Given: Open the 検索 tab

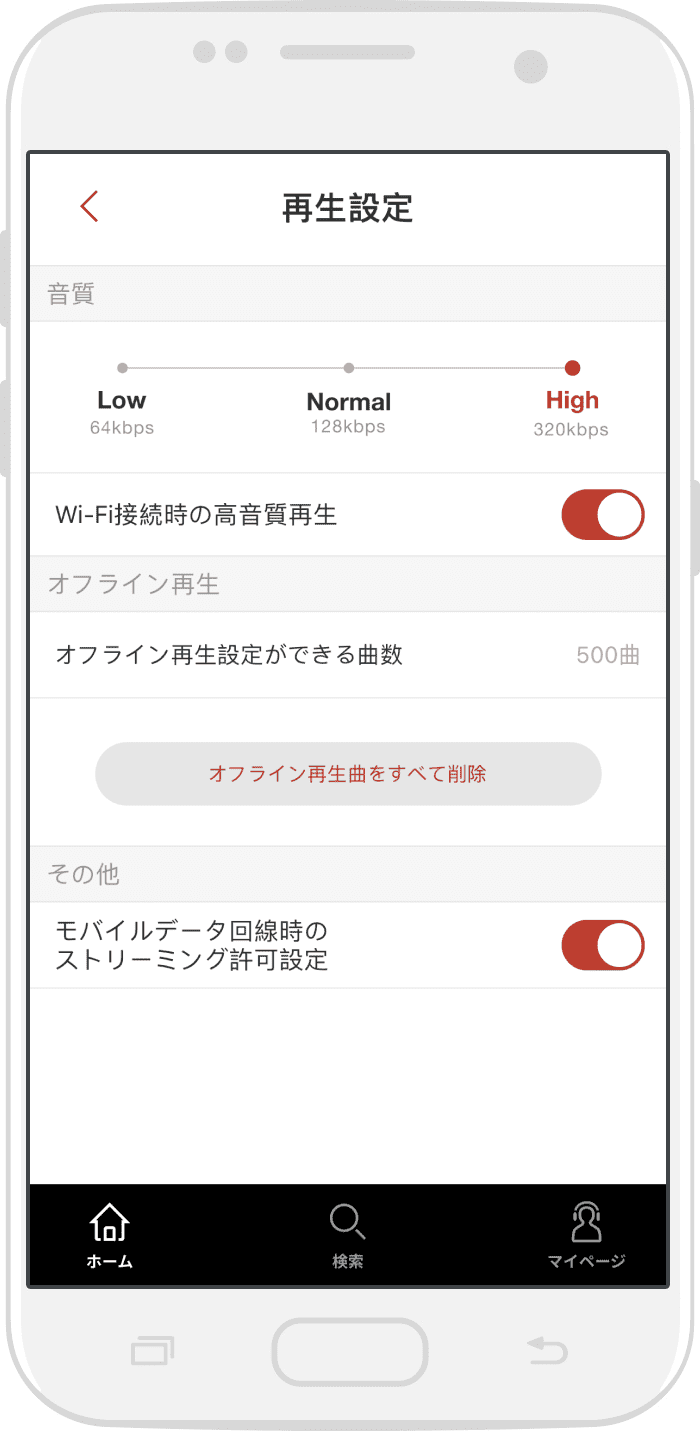Looking at the screenshot, I should 348,1236.
